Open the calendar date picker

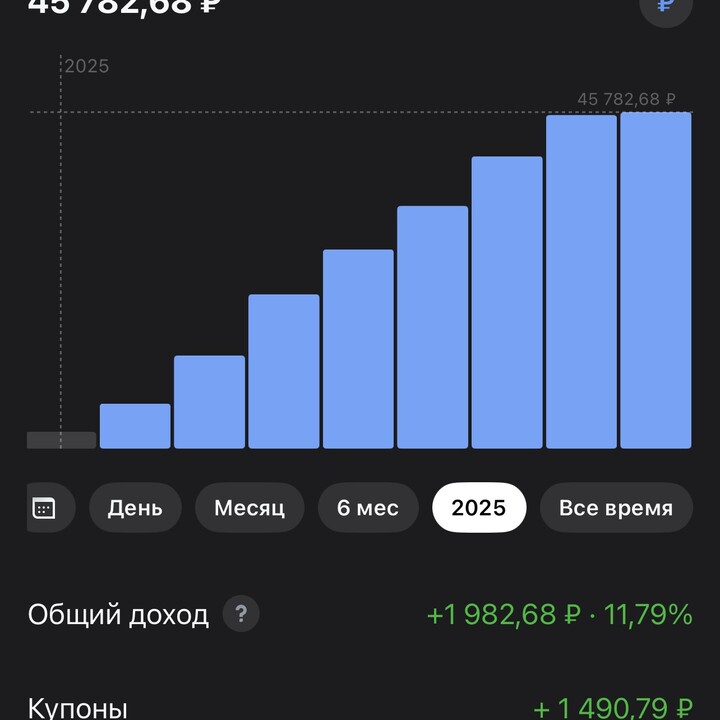[44, 508]
